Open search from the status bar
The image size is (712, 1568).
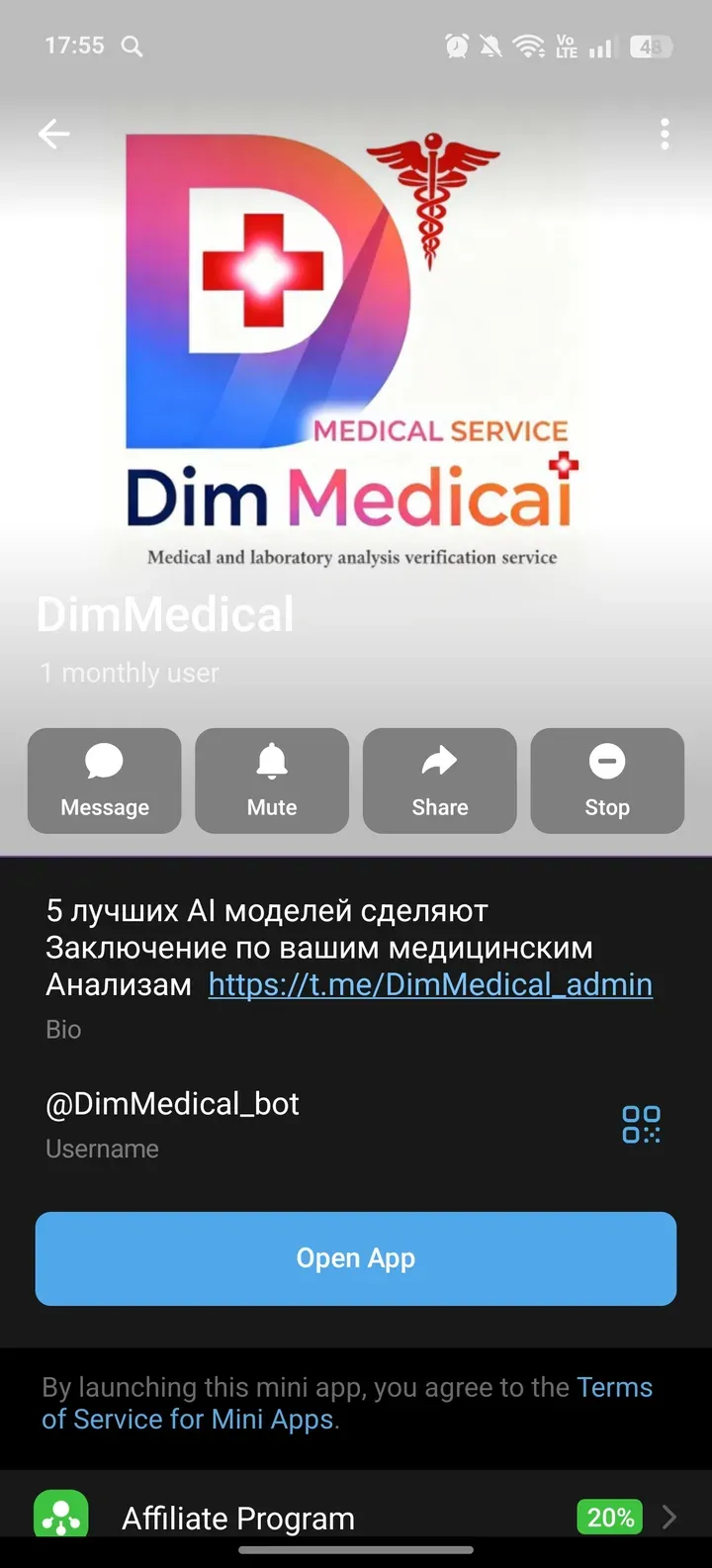pyautogui.click(x=132, y=46)
